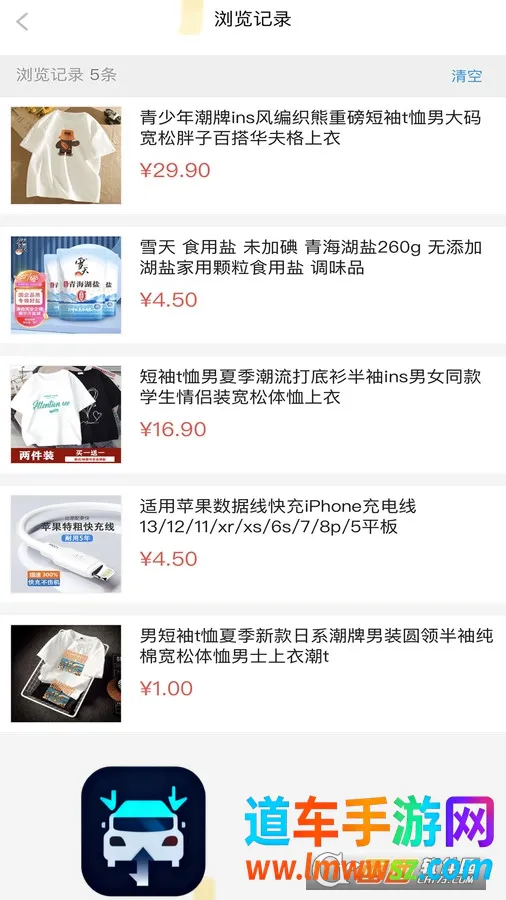Open the iPhone 充电线 data cable item

coord(253,544)
